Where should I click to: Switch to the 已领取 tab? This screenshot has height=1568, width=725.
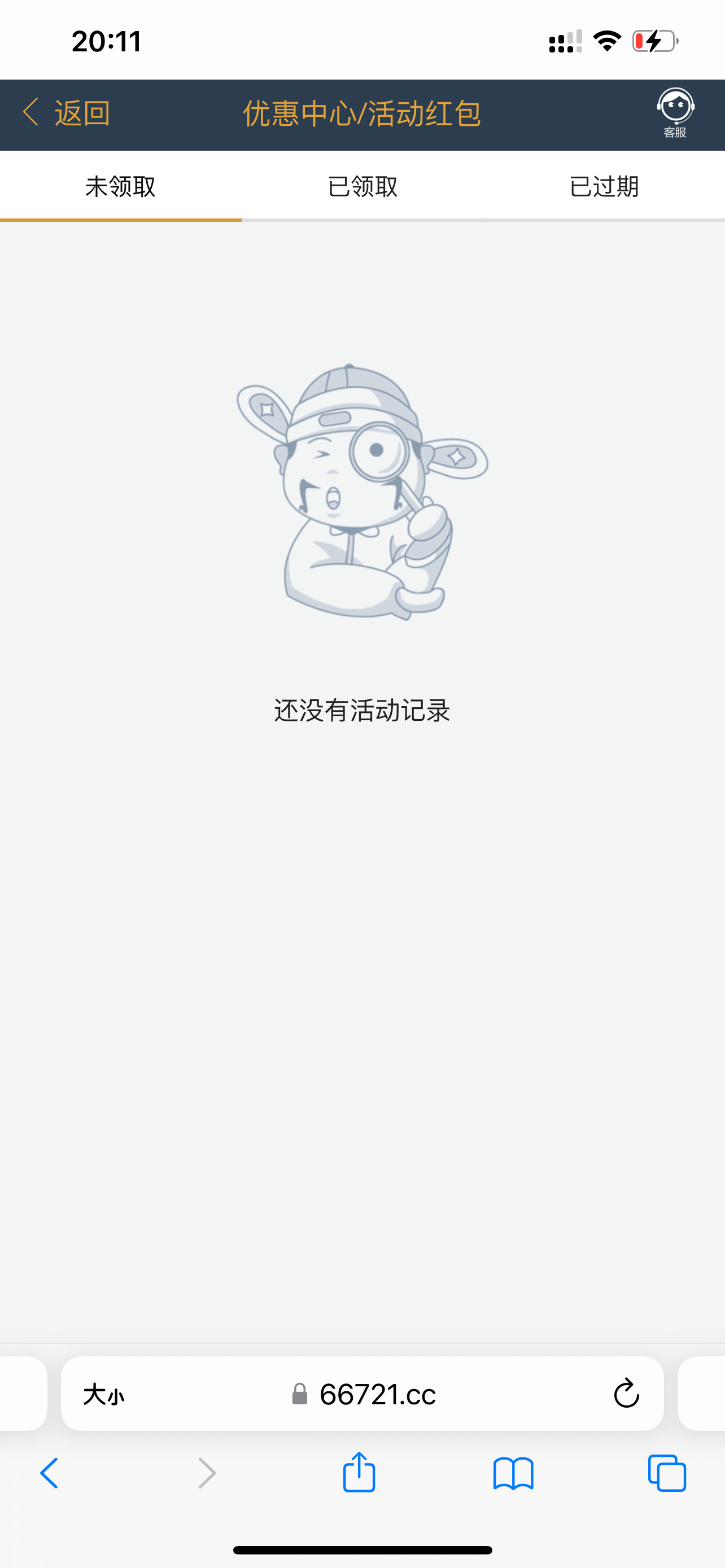coord(362,186)
